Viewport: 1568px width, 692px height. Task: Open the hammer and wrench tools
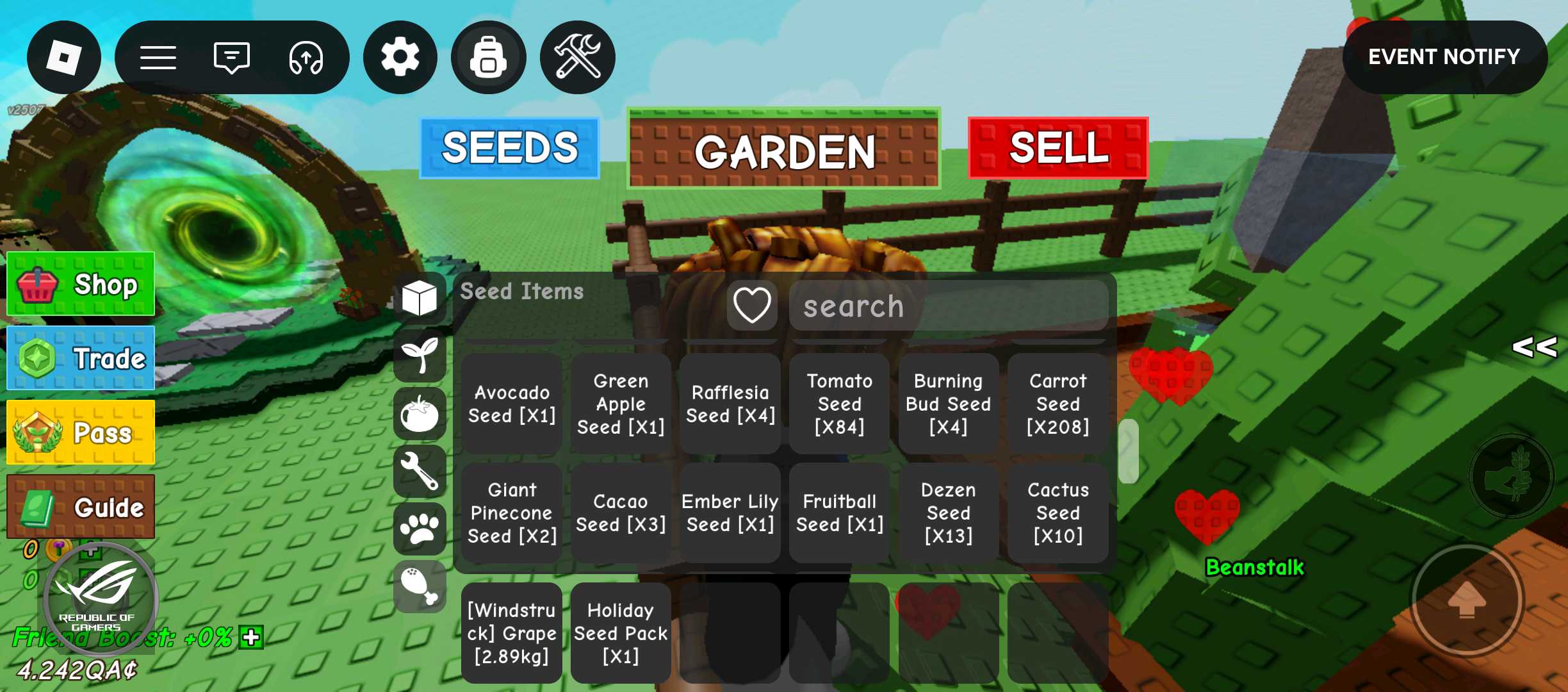[578, 58]
